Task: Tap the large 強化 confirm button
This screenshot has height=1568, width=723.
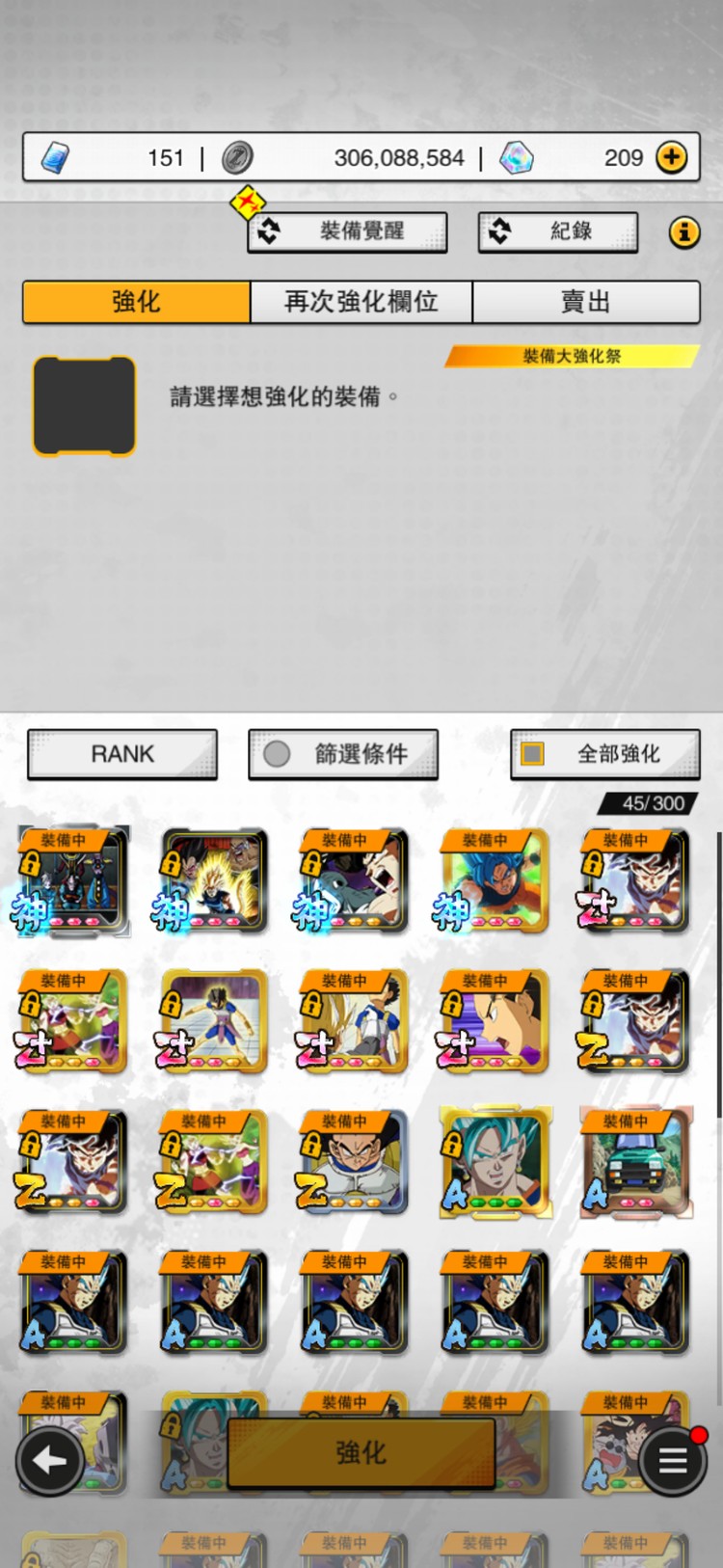Action: tap(361, 1452)
